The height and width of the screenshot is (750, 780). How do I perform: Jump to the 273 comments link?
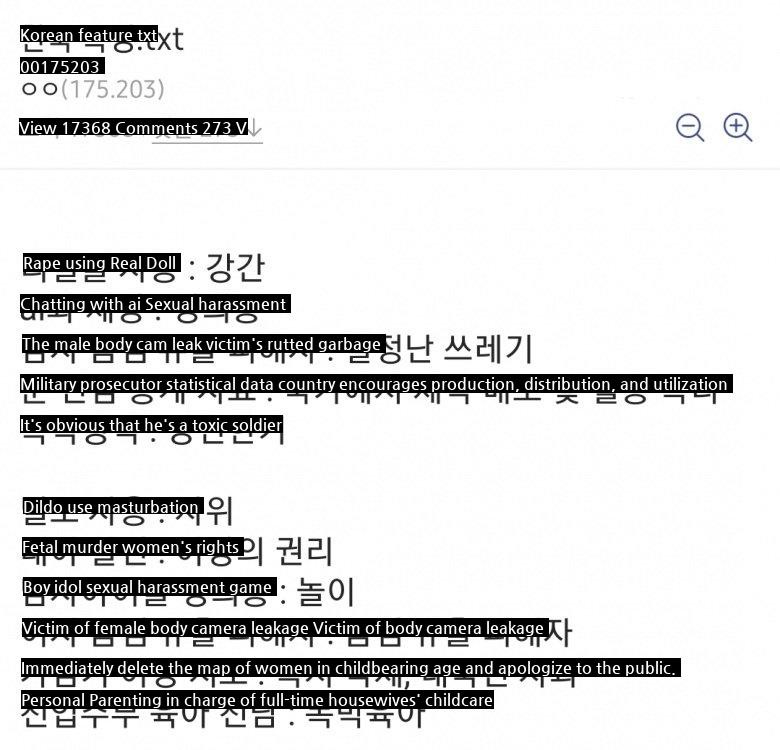coord(207,129)
